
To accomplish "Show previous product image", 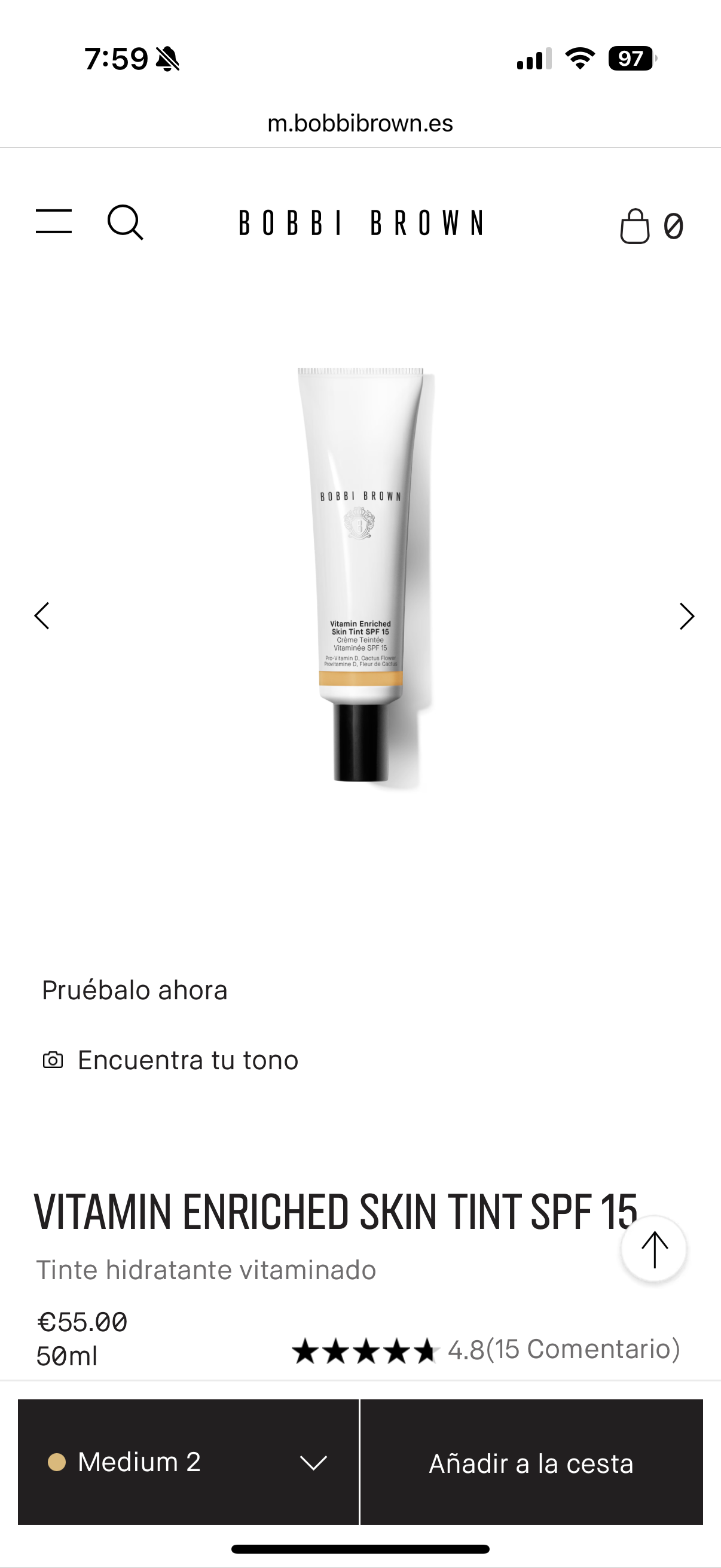I will pos(42,616).
